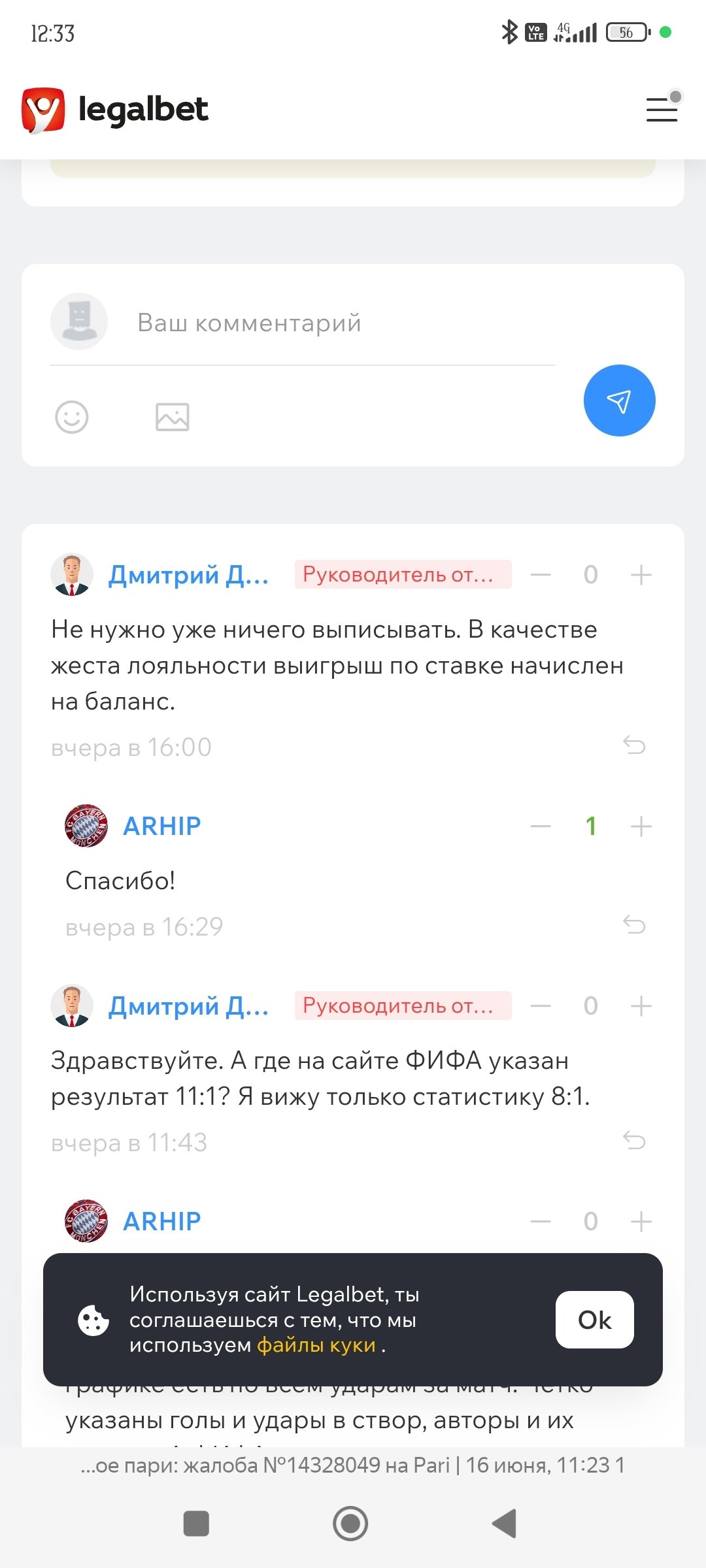
Task: Attach an image to the comment
Action: tap(173, 417)
